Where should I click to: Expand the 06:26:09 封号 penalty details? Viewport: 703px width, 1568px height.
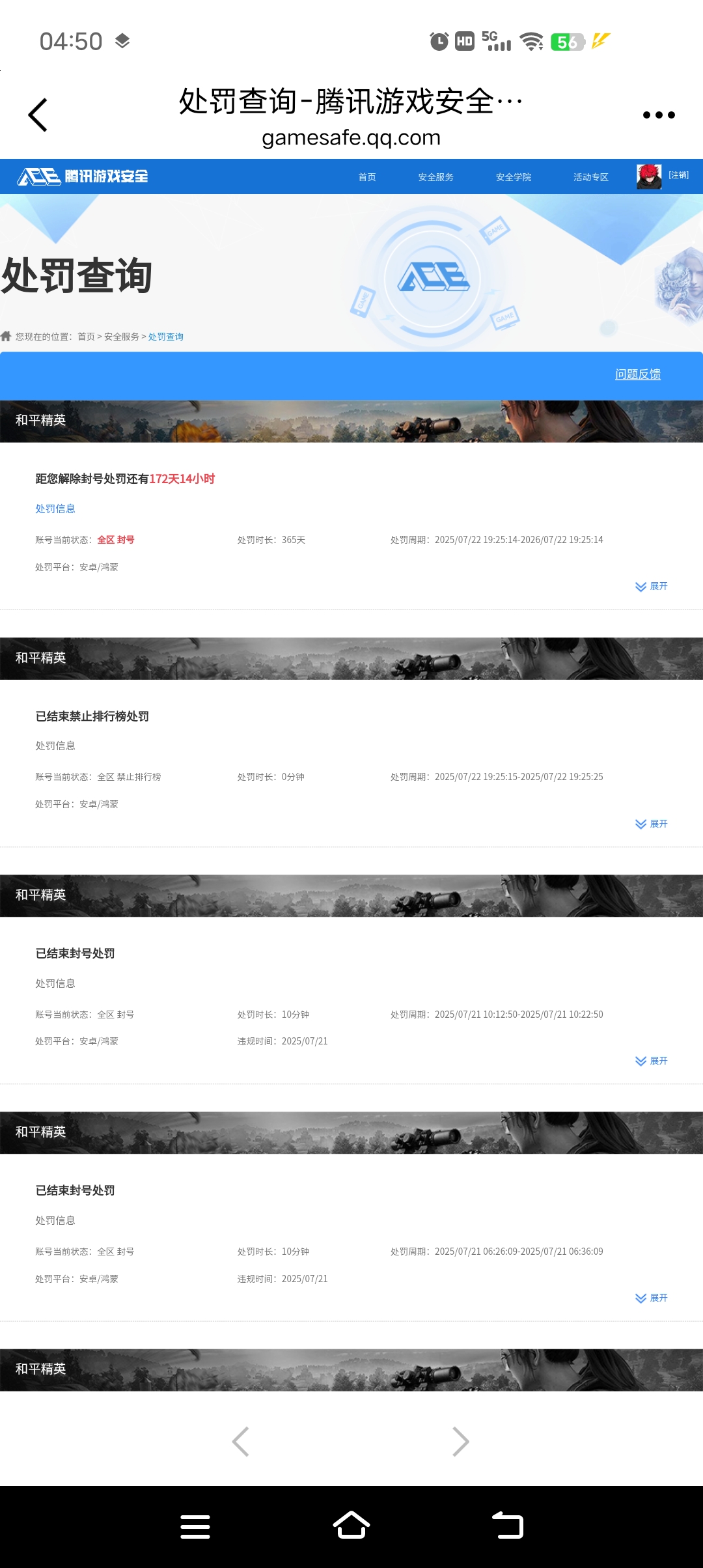tap(652, 1298)
